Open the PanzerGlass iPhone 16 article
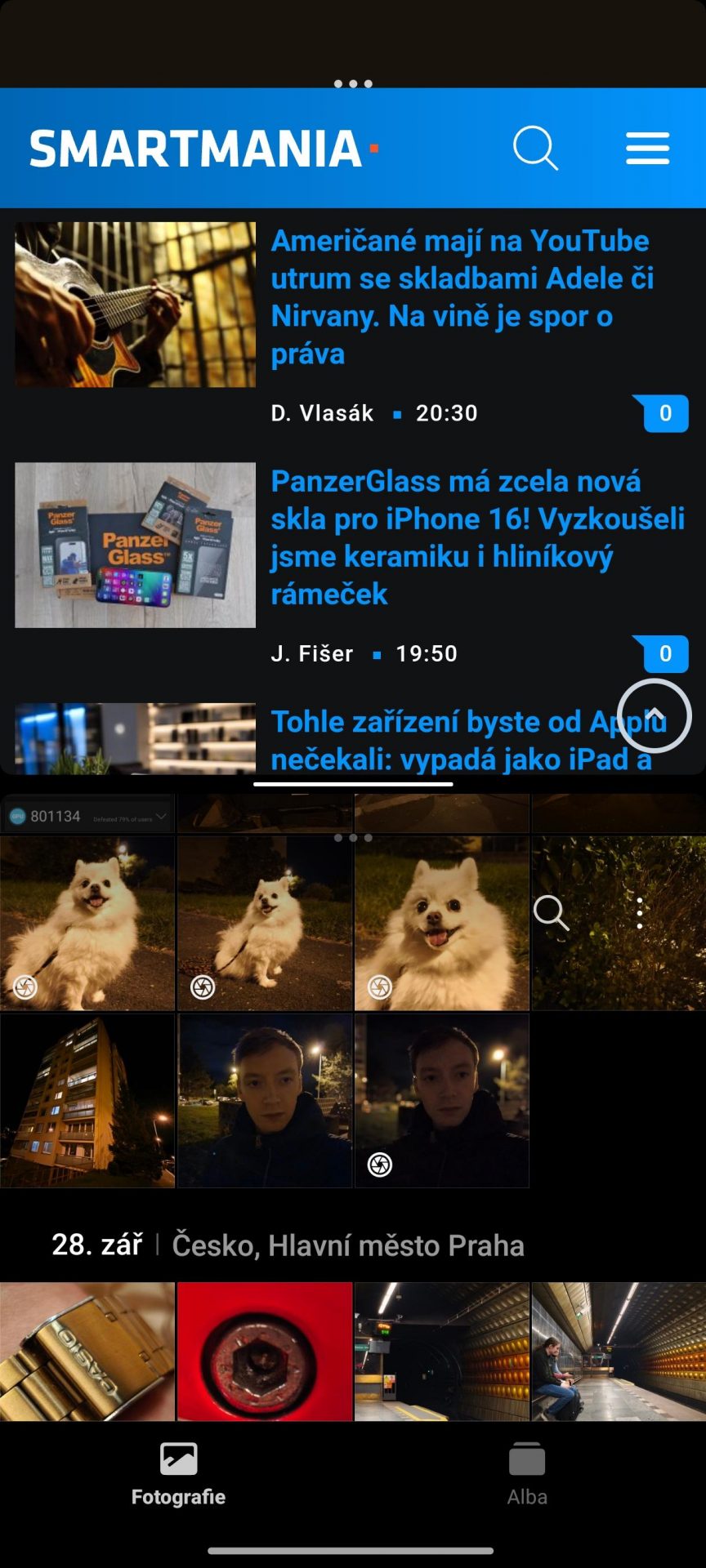 coord(477,537)
